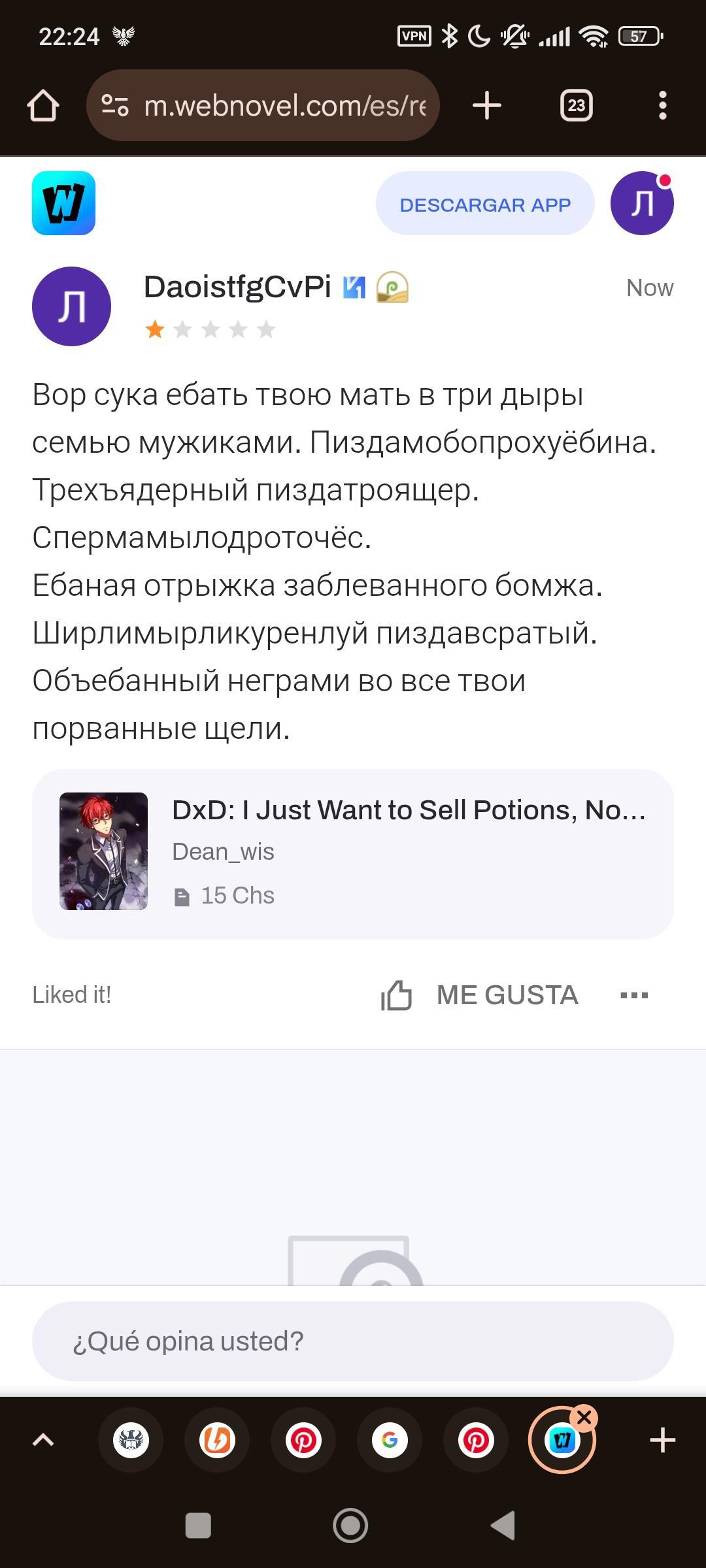View DaoistfgCvPi's profile

pos(237,287)
